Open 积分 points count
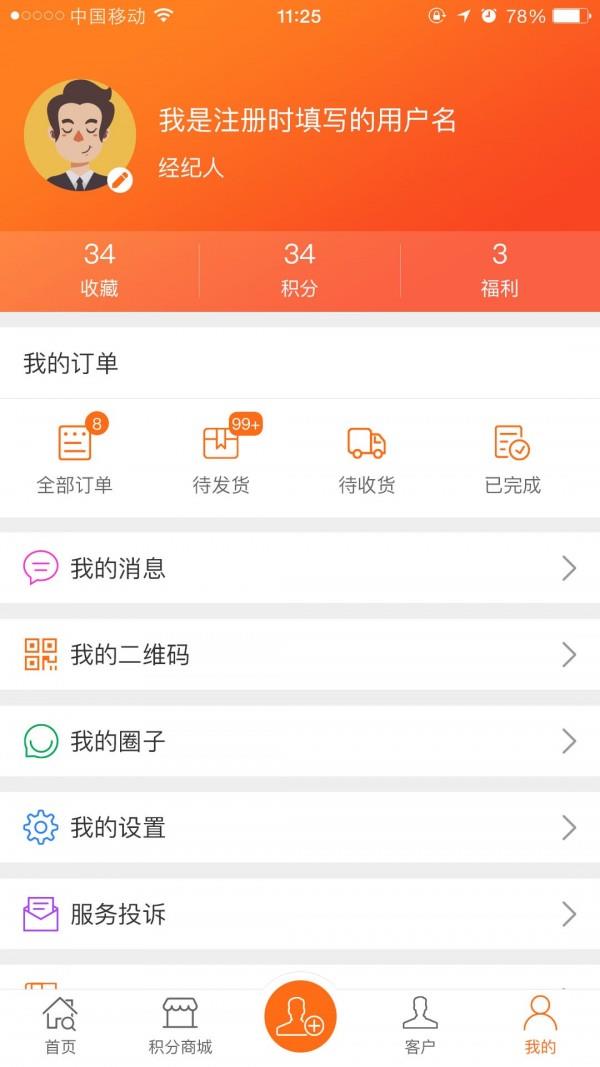 pyautogui.click(x=299, y=270)
